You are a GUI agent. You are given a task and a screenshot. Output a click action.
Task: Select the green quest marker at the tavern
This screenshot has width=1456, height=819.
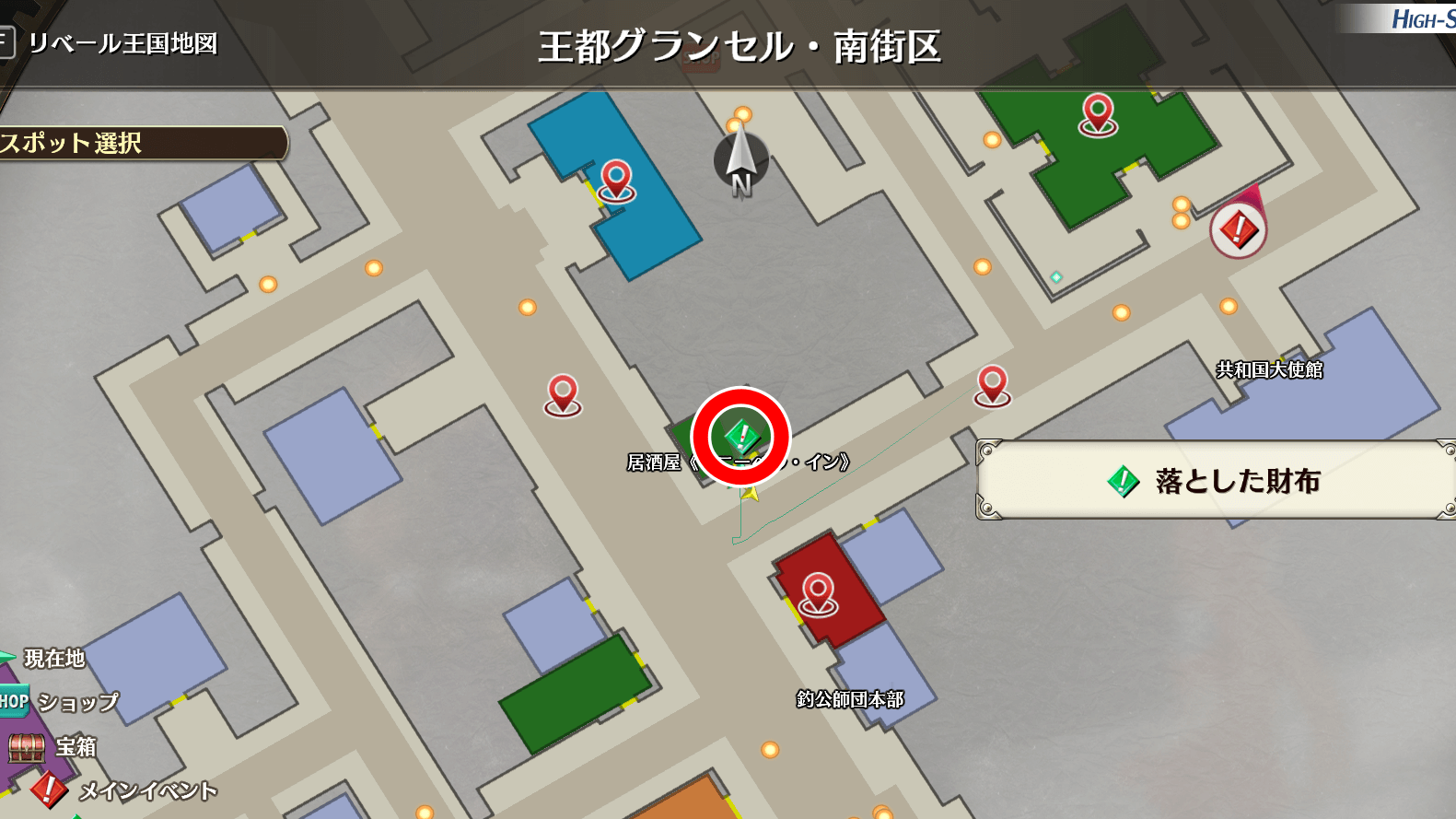coord(741,436)
